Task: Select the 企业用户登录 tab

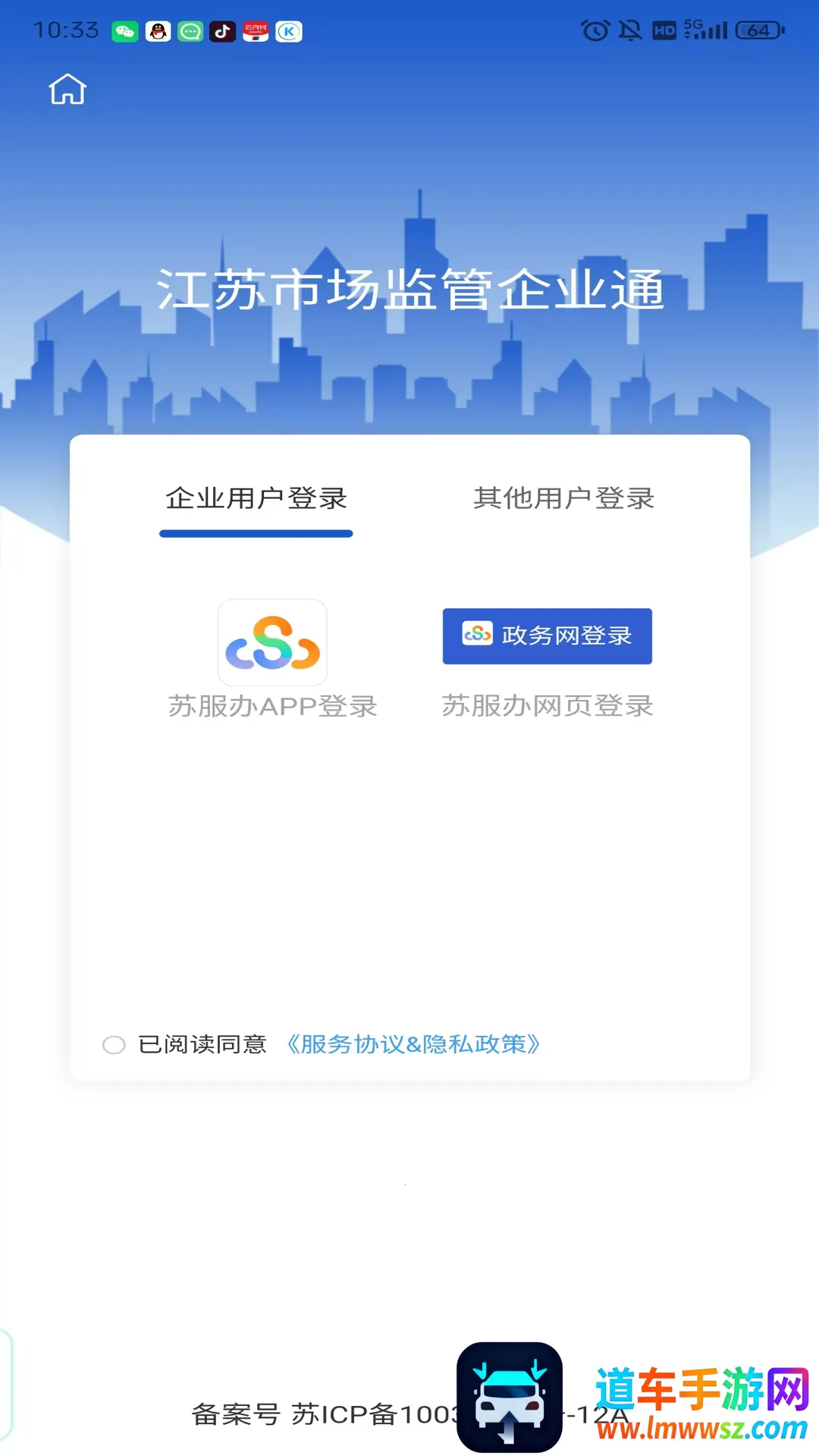Action: (x=256, y=498)
